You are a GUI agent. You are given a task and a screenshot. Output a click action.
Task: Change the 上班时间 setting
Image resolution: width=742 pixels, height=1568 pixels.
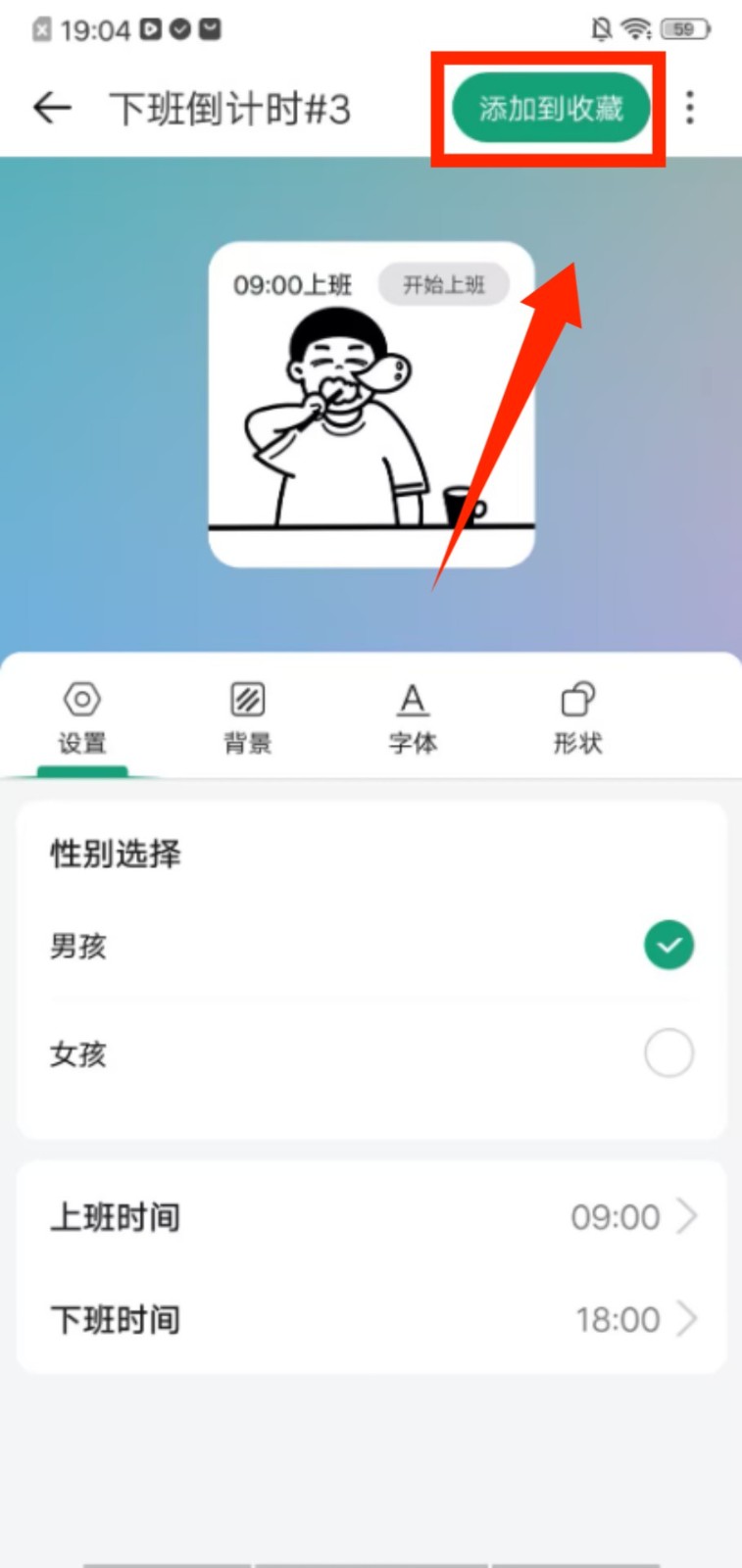click(371, 1217)
